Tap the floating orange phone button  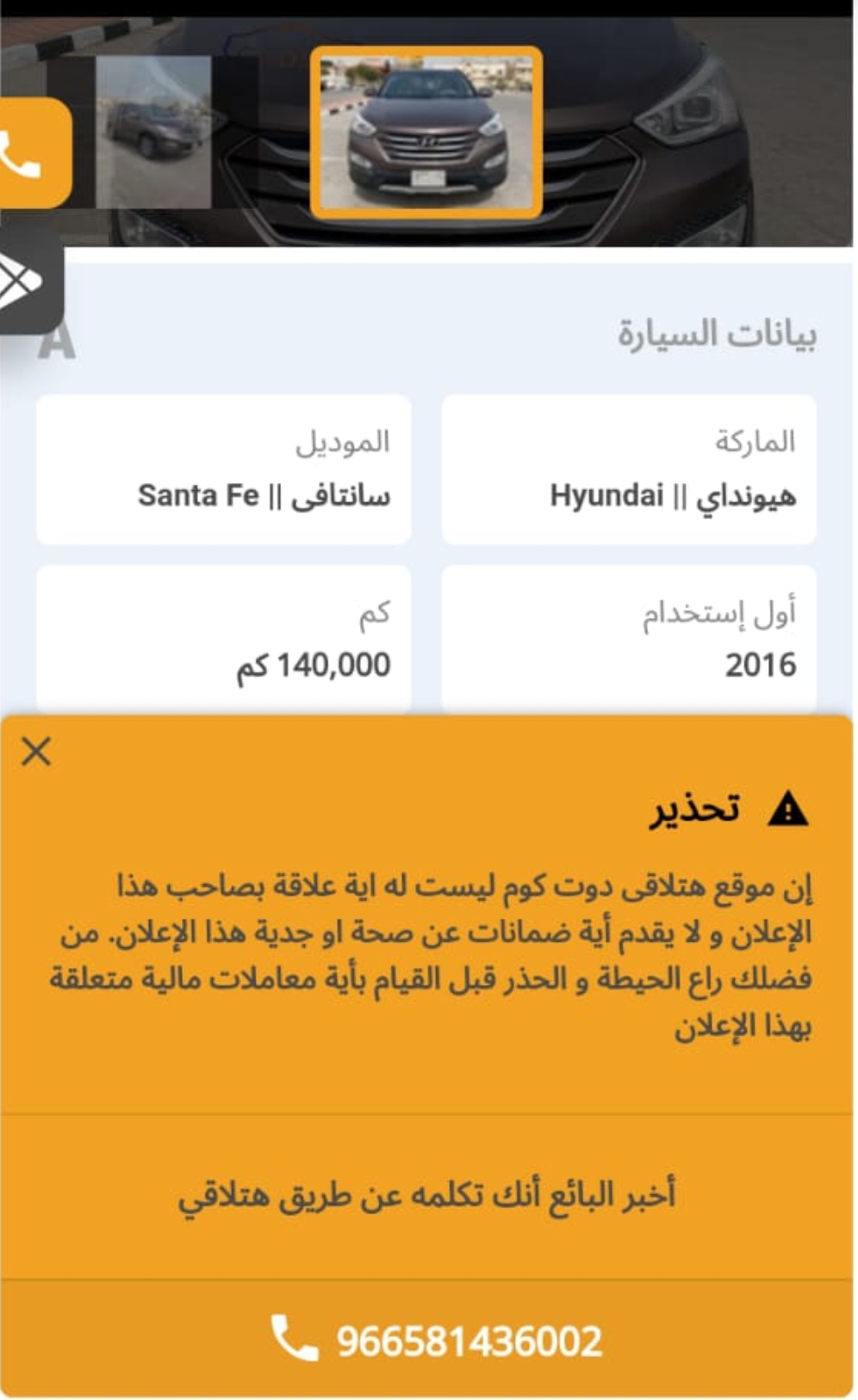click(x=33, y=153)
